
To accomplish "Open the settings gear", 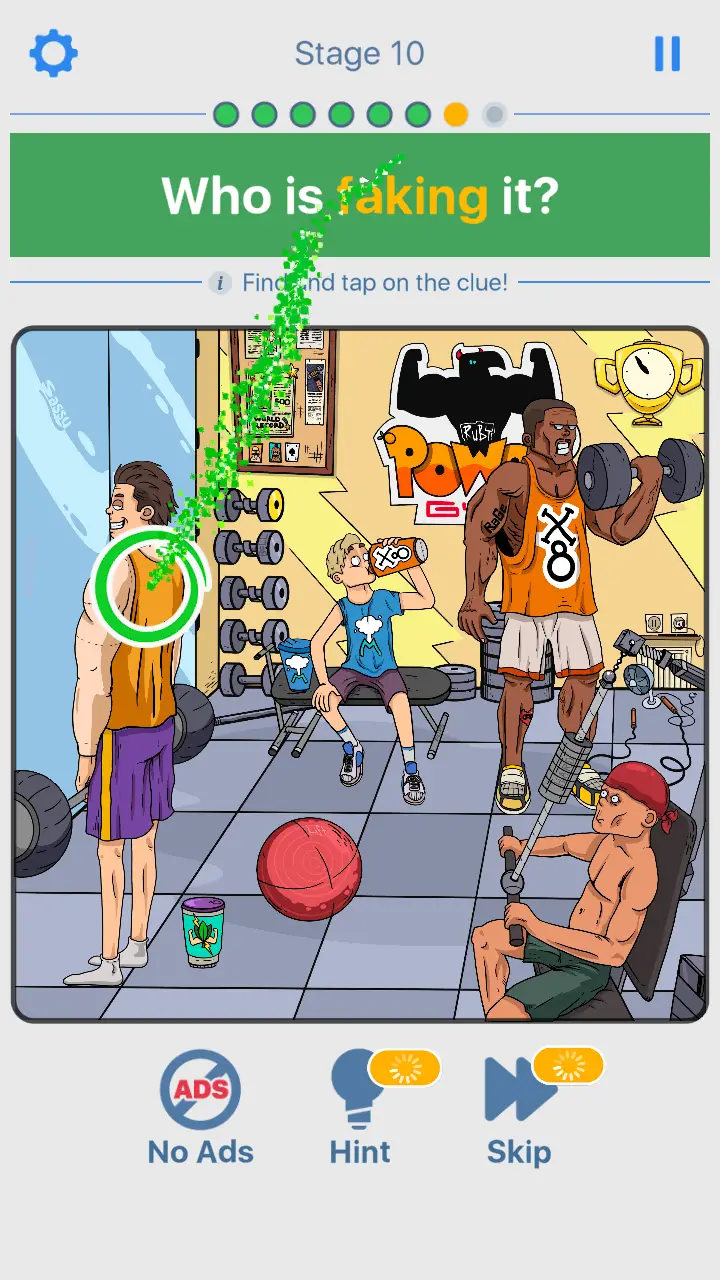I will point(53,54).
